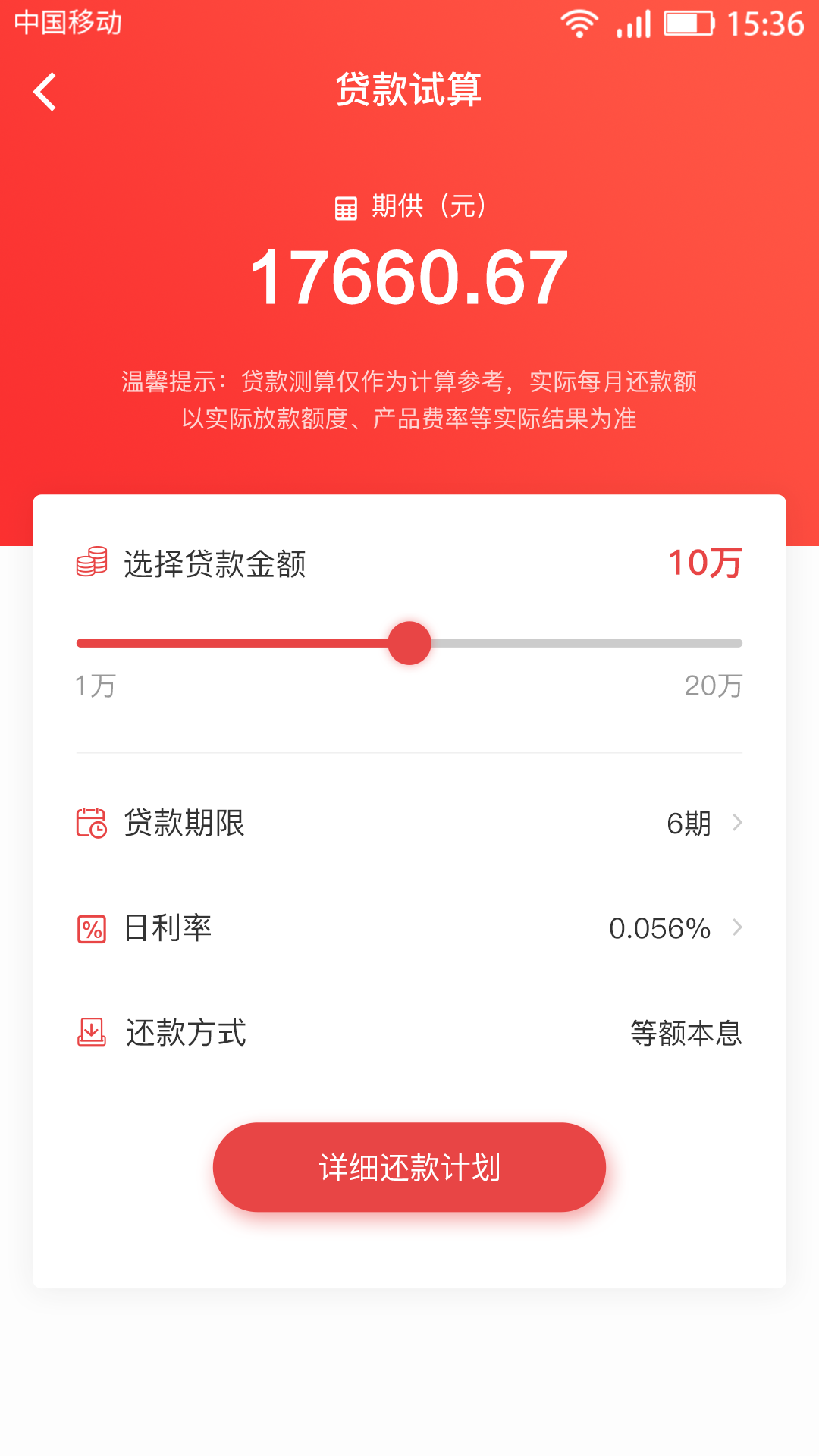The height and width of the screenshot is (1456, 819).
Task: Click the monthly payment amount 17660.67
Action: click(x=409, y=277)
